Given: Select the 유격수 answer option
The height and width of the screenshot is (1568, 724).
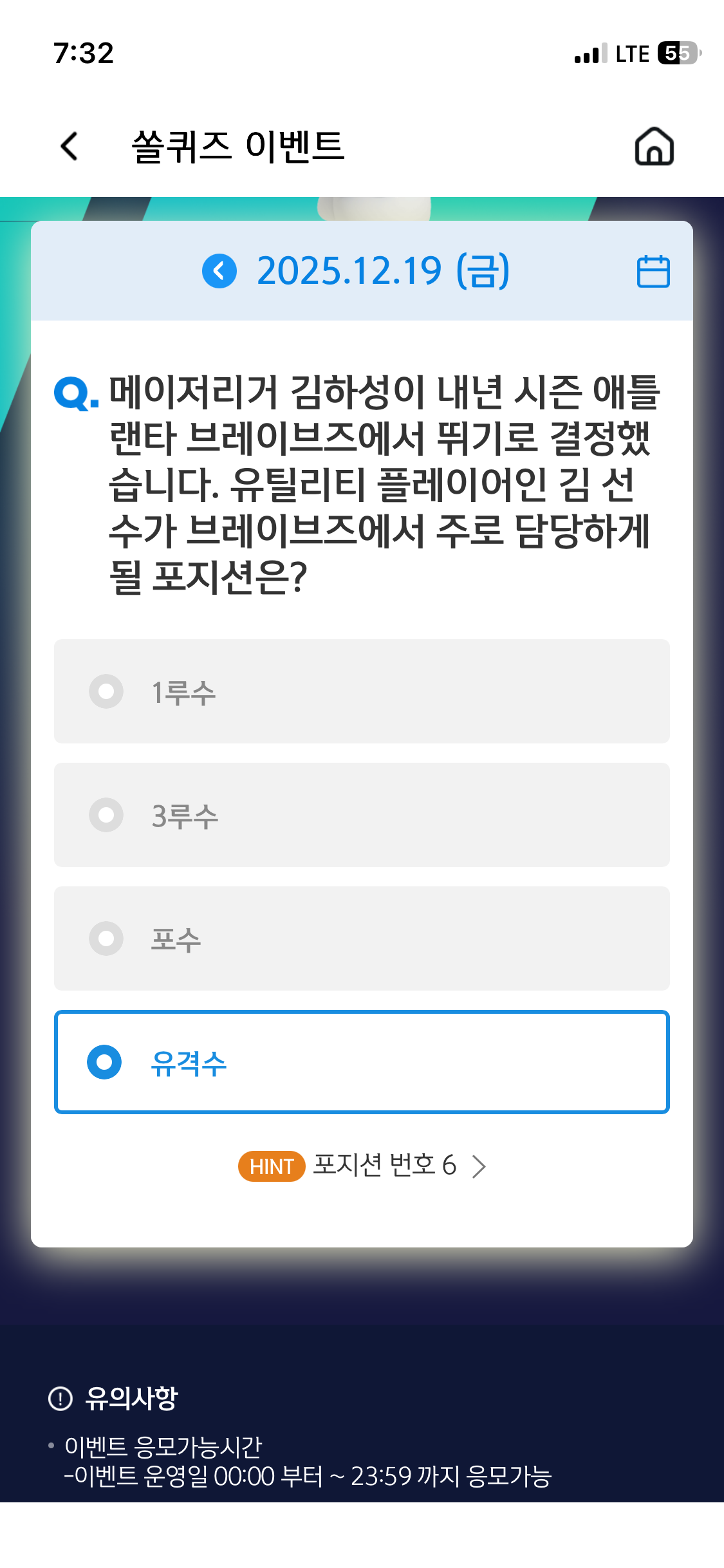Looking at the screenshot, I should click(x=362, y=1062).
